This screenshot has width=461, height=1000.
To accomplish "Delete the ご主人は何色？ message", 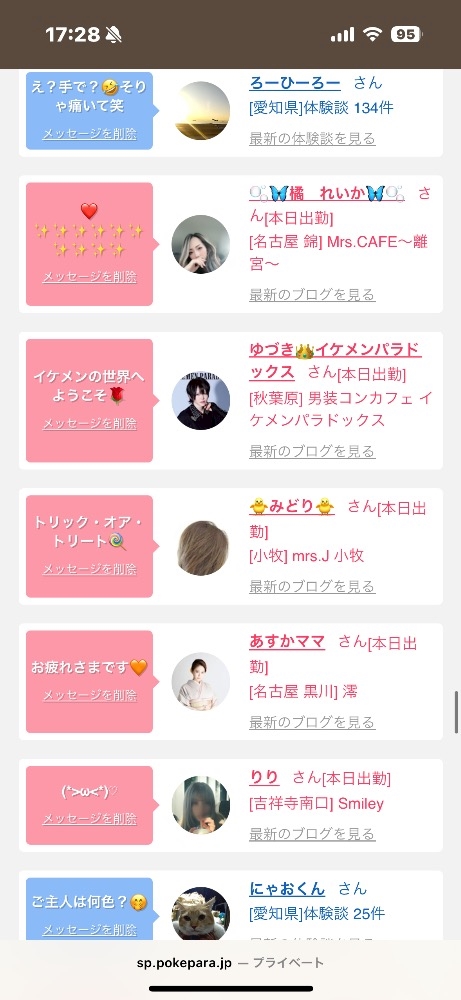I will [89, 930].
